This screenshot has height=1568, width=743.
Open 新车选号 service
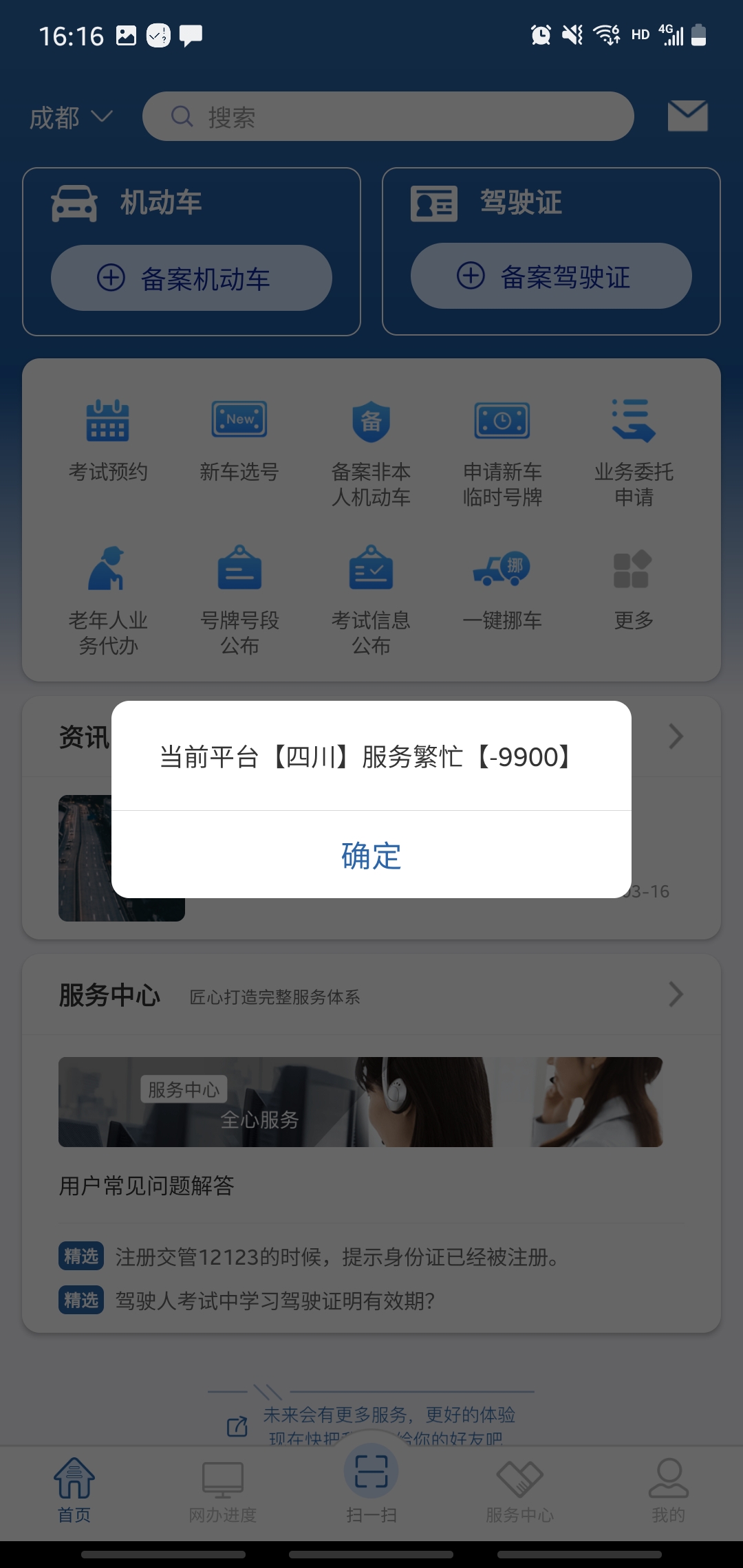(x=239, y=440)
